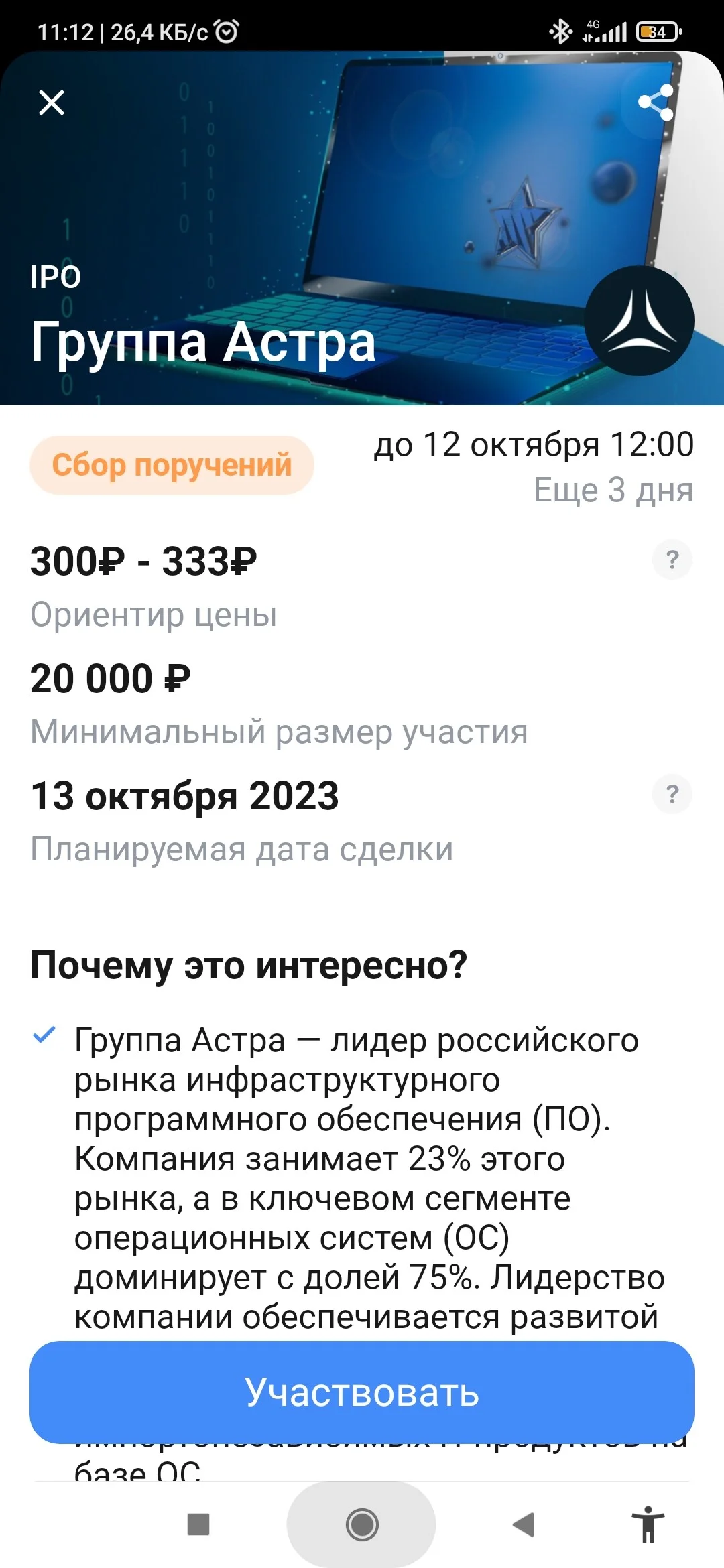Open help next to price range 300₽ - 333₽
724x1568 pixels.
click(672, 560)
